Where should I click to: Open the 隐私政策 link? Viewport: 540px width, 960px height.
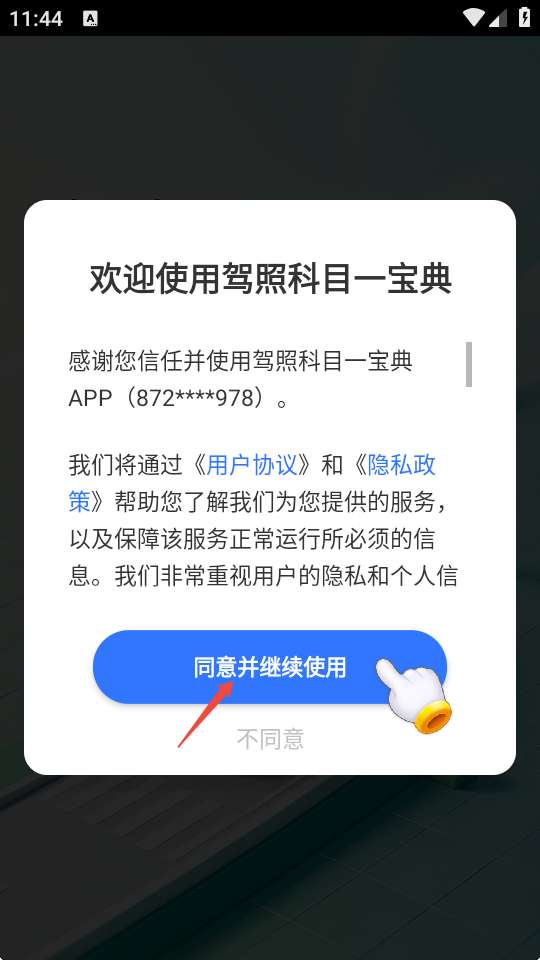point(402,465)
